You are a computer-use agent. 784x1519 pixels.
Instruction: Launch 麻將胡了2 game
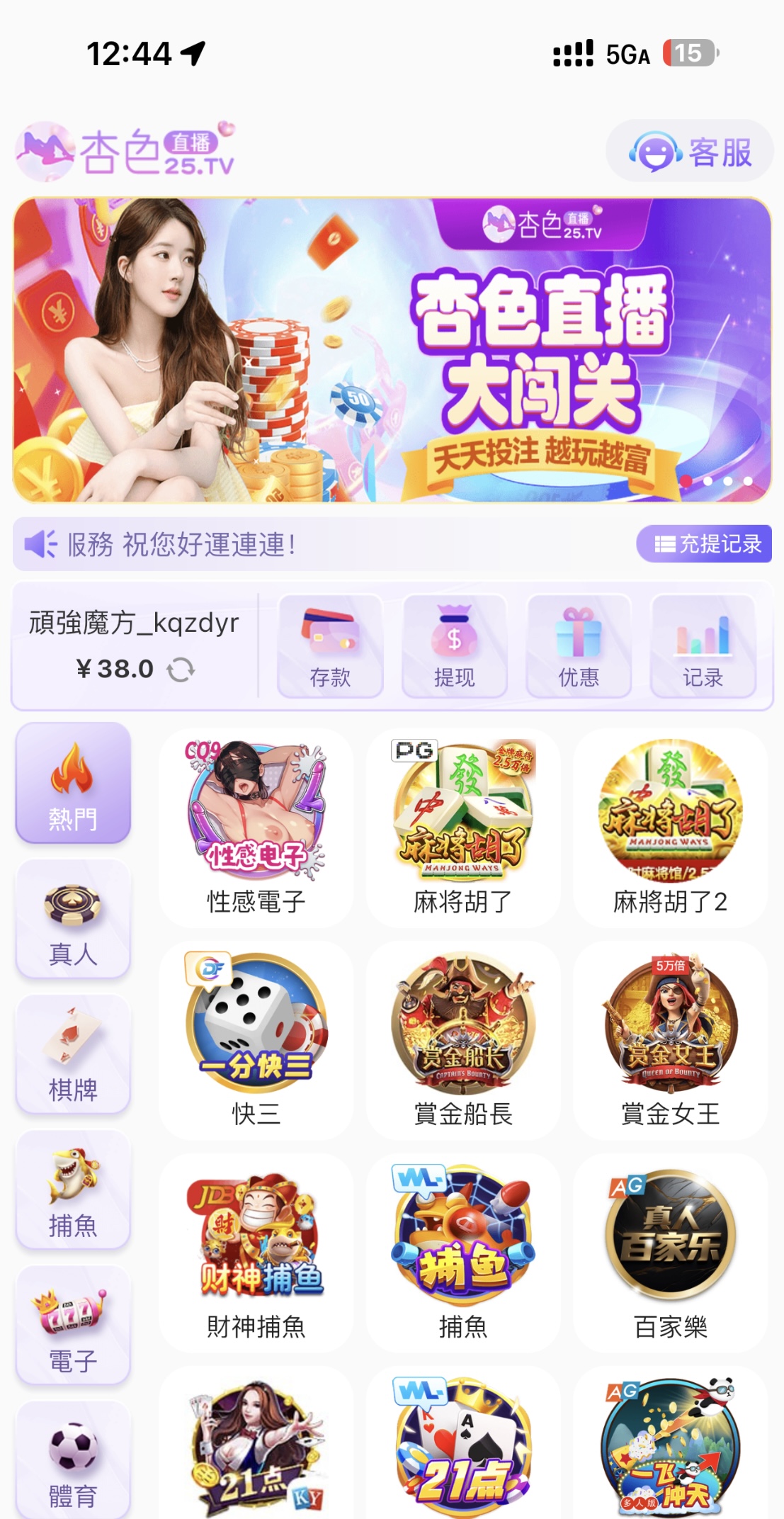pos(670,828)
